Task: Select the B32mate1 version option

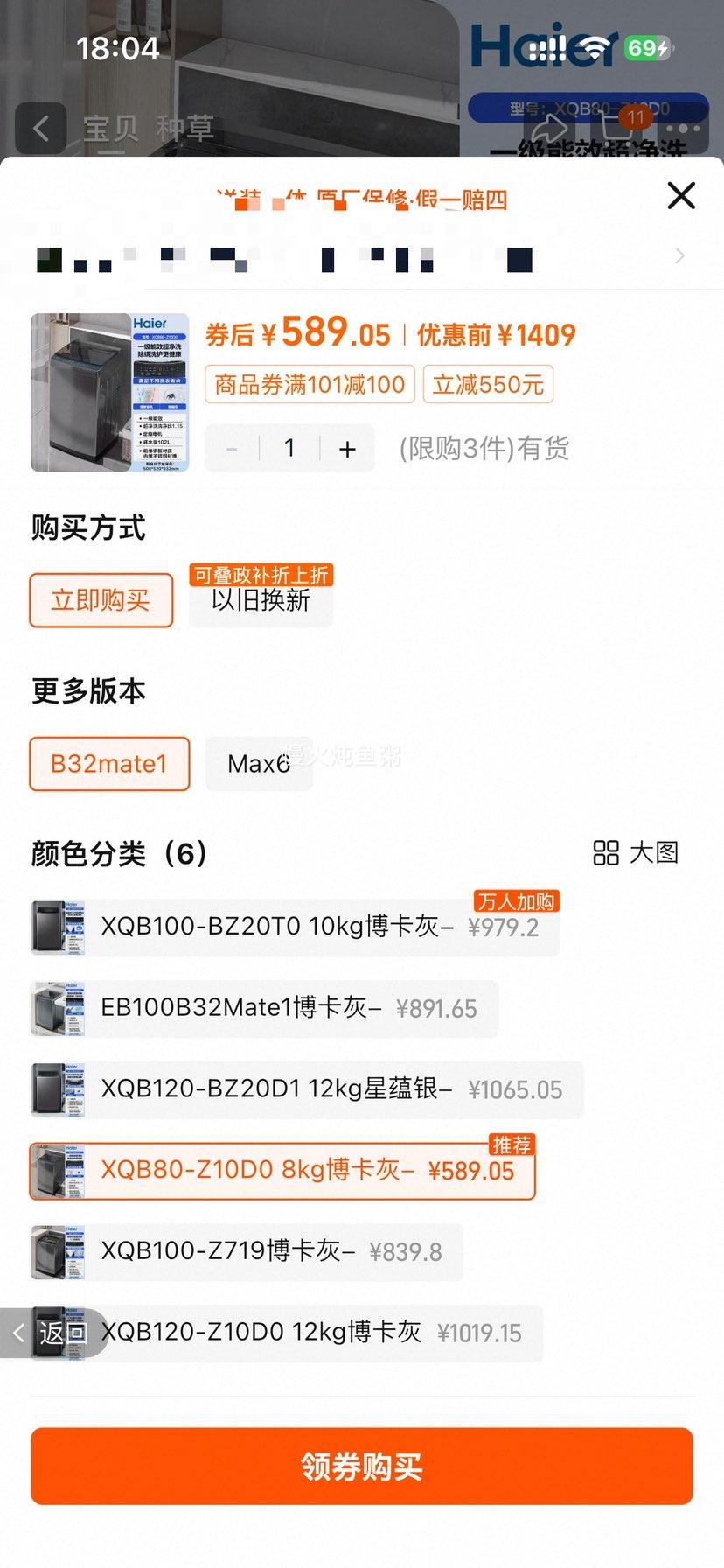Action: 108,764
